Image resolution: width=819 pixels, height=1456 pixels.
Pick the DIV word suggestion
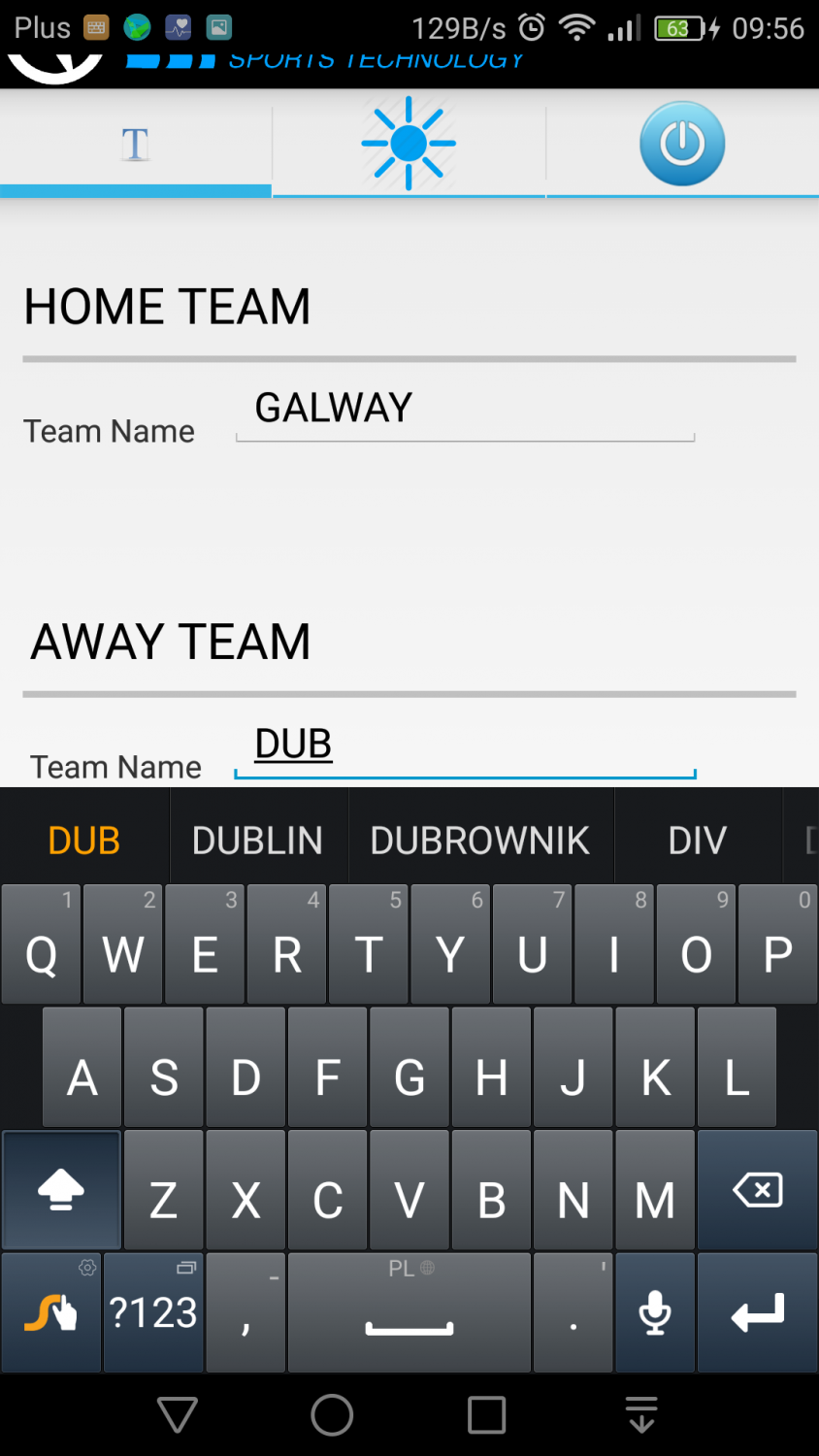coord(698,841)
